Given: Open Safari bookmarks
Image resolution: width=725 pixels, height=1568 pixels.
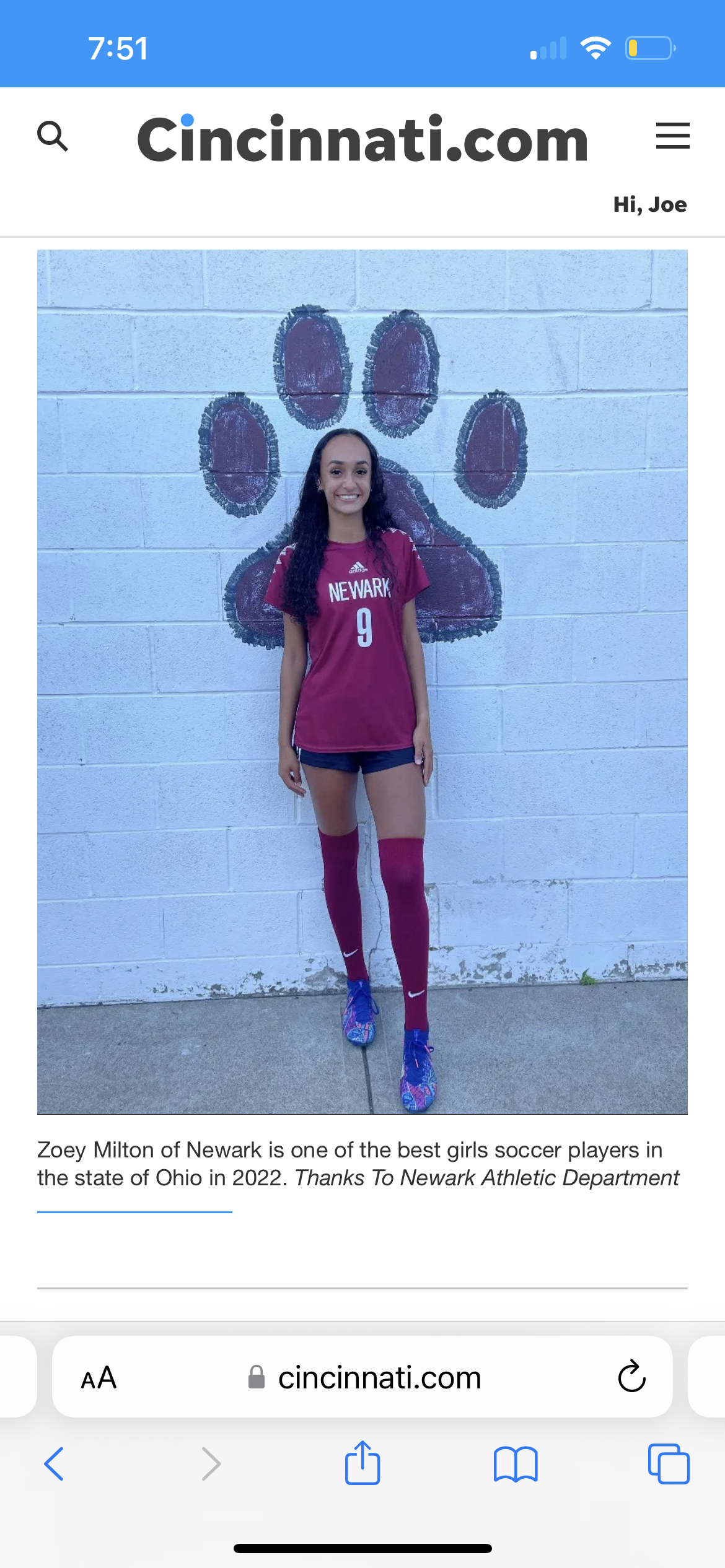Looking at the screenshot, I should pyautogui.click(x=516, y=1464).
